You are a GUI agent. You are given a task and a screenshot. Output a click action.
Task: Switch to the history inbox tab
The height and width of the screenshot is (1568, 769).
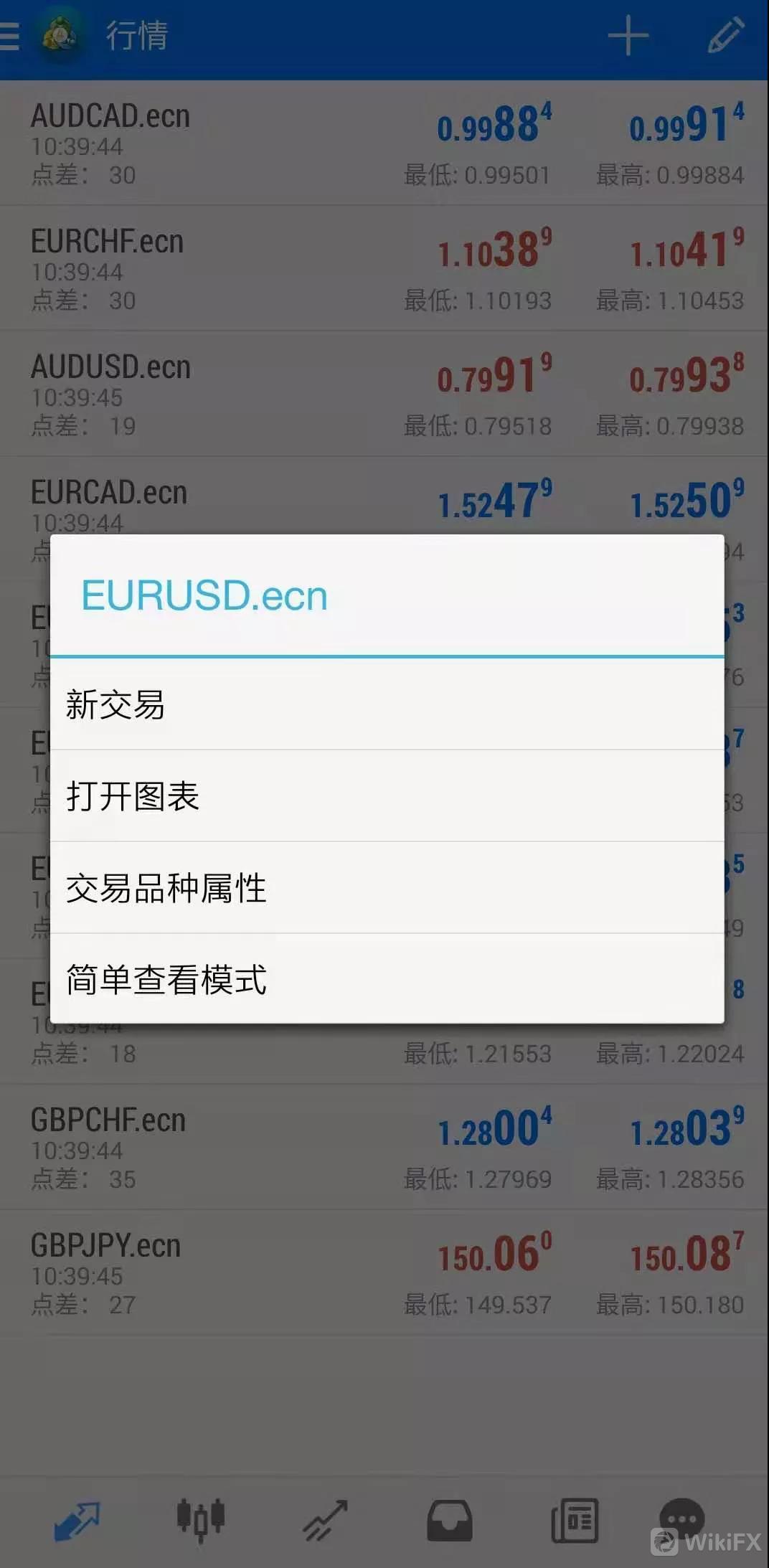pos(450,1521)
